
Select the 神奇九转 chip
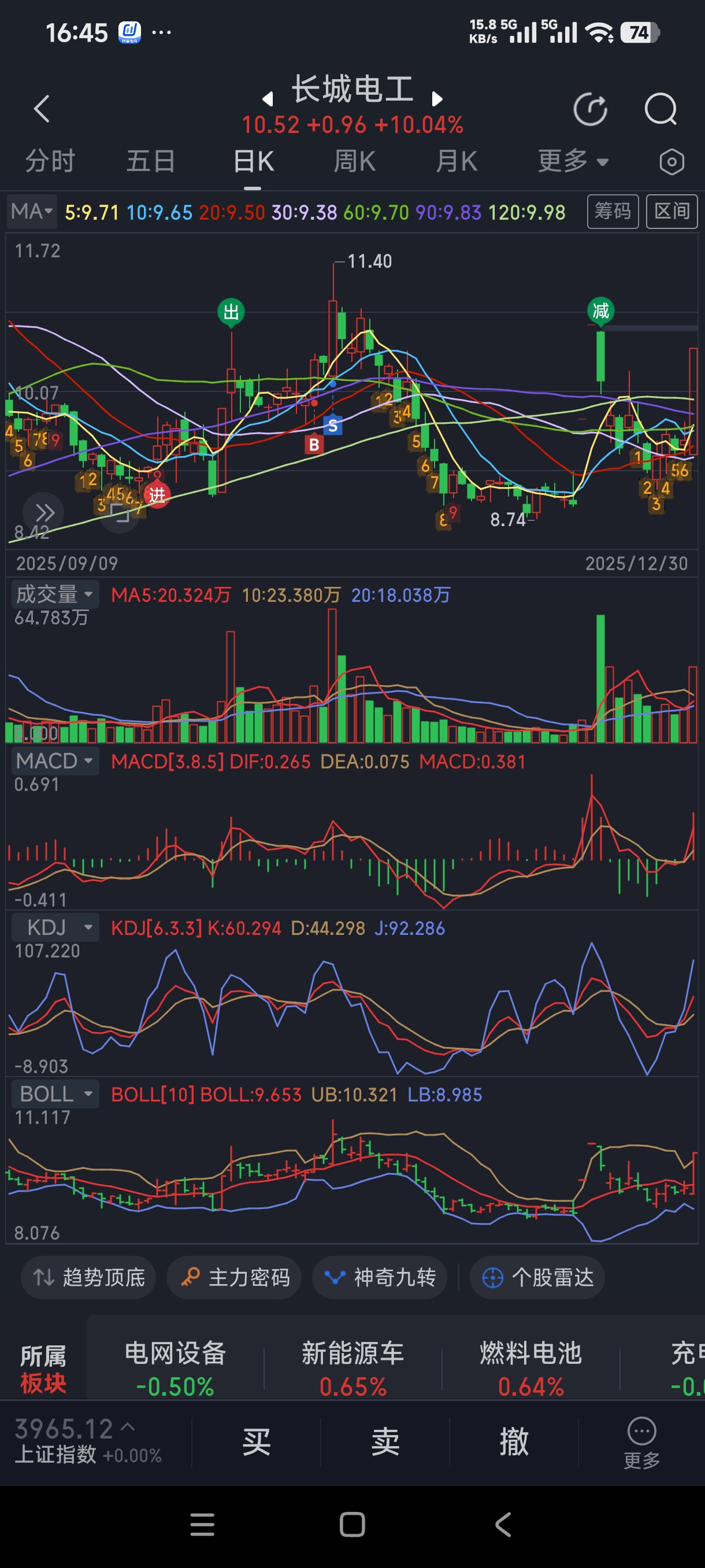pyautogui.click(x=380, y=1277)
